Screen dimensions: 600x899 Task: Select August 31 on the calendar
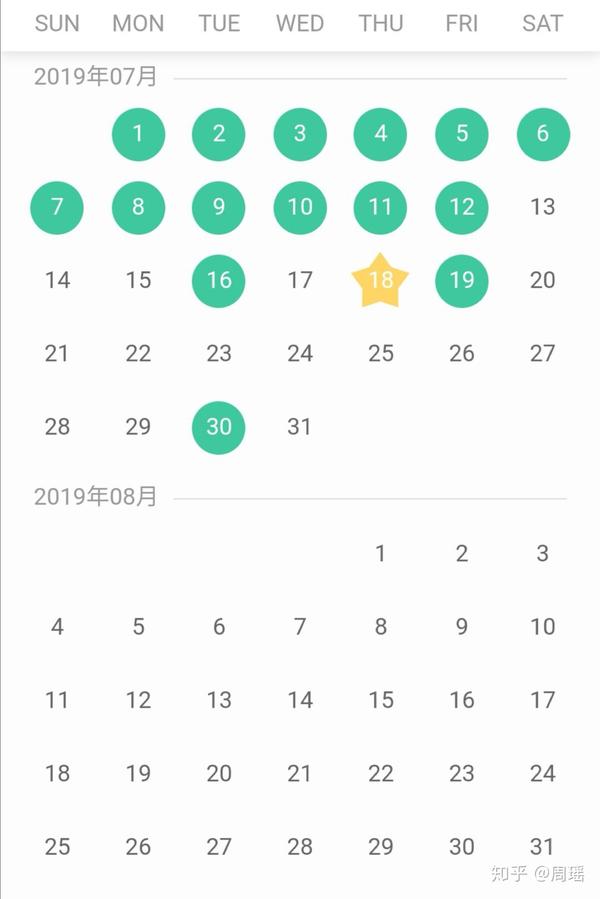click(x=542, y=847)
